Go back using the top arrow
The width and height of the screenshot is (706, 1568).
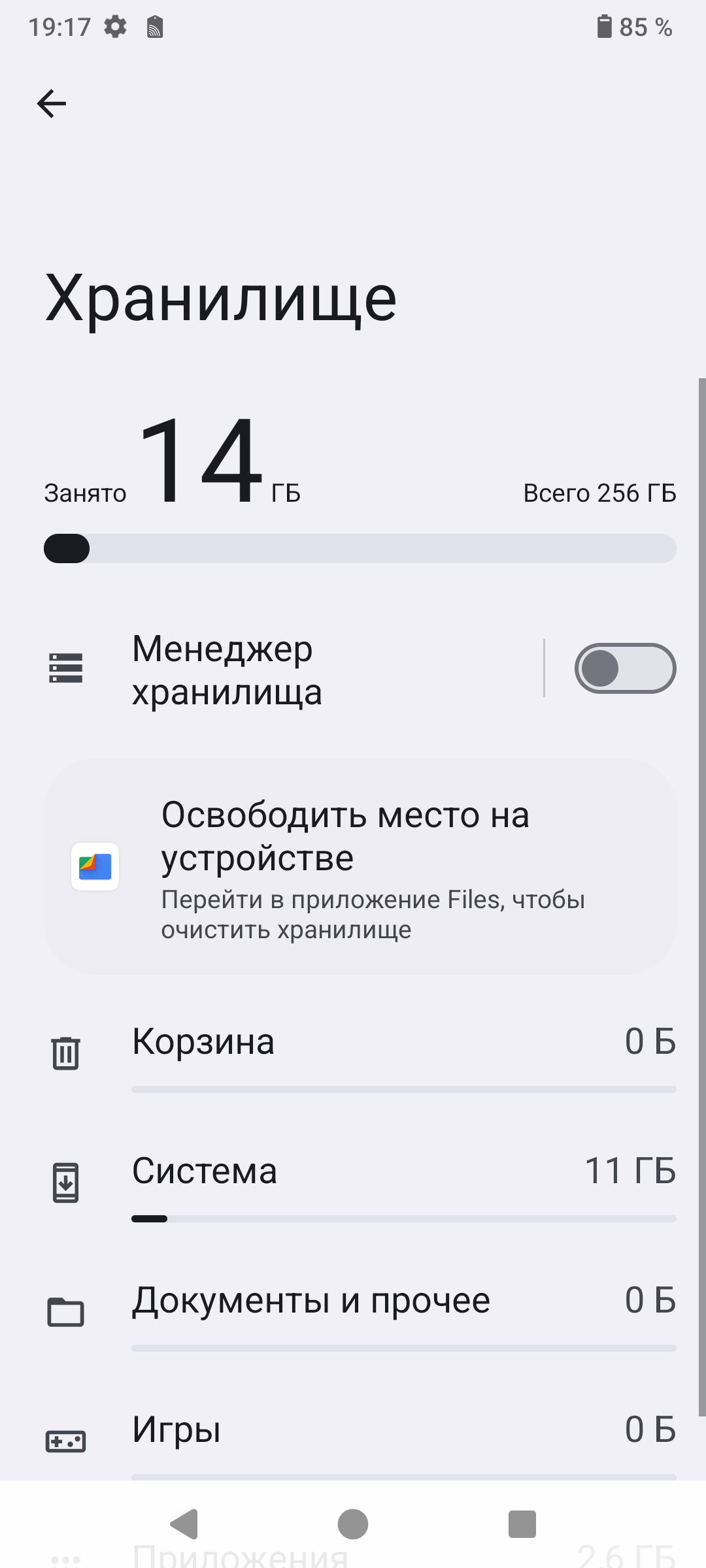[x=52, y=104]
